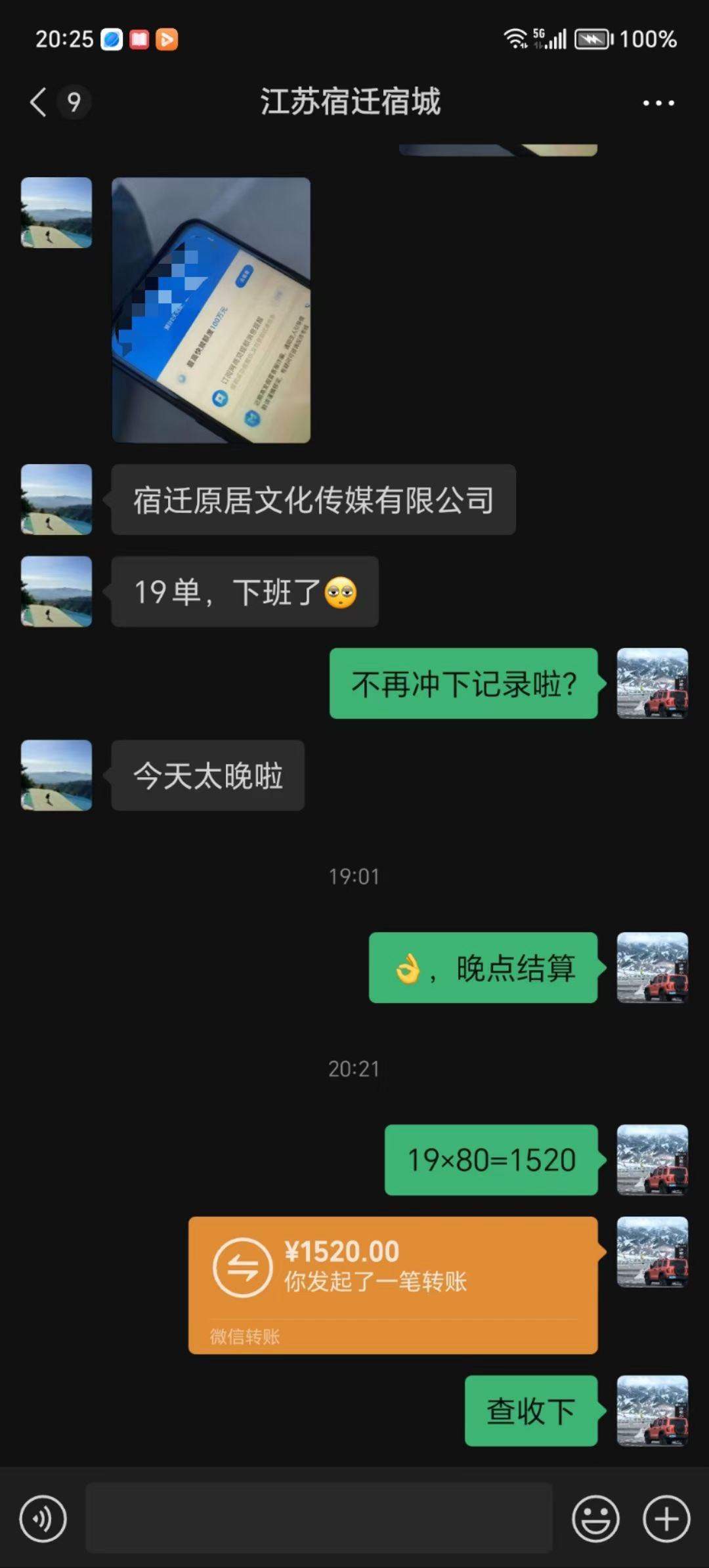This screenshot has height=1568, width=709.
Task: Open the ¥1520.00 WeChat transfer card
Action: 393,1284
